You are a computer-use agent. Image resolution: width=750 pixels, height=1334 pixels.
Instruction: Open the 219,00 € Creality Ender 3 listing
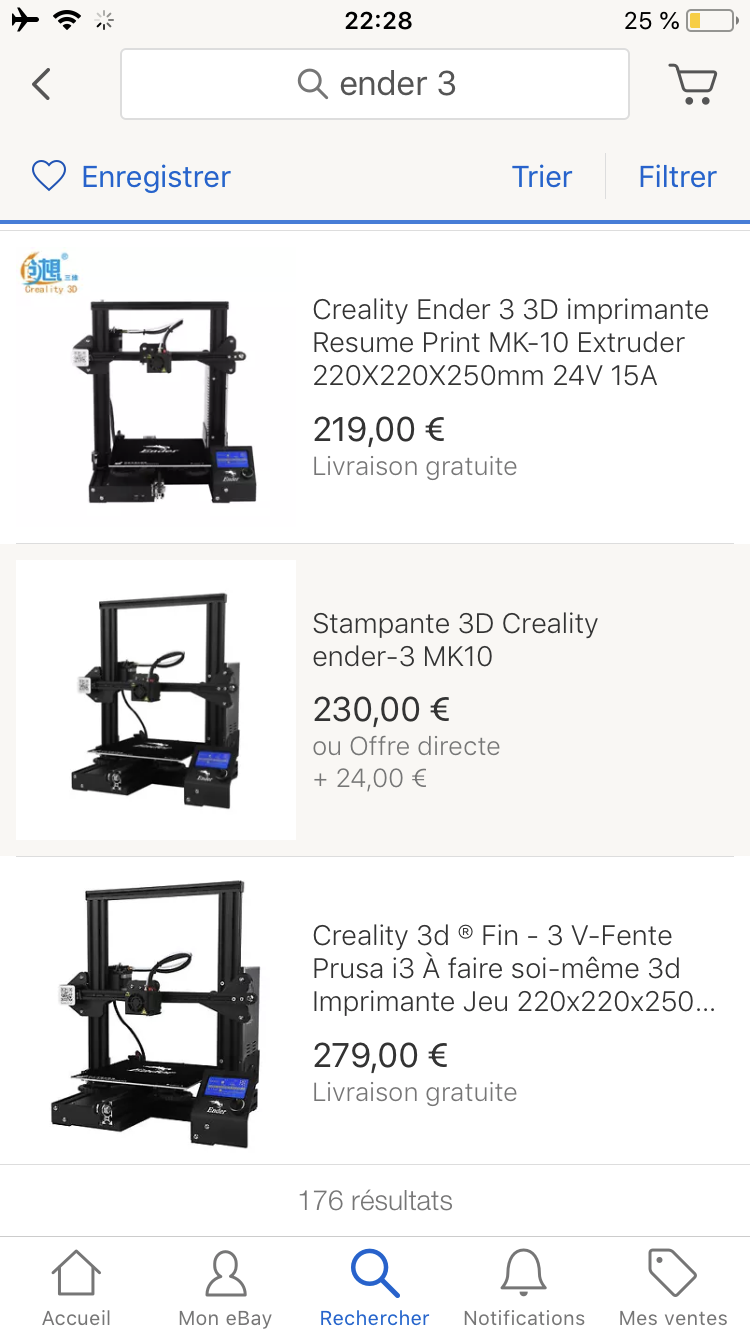click(x=510, y=343)
